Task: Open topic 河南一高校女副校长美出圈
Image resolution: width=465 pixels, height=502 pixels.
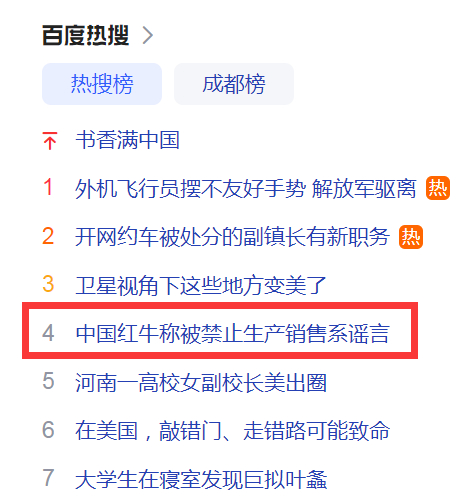Action: [x=201, y=382]
